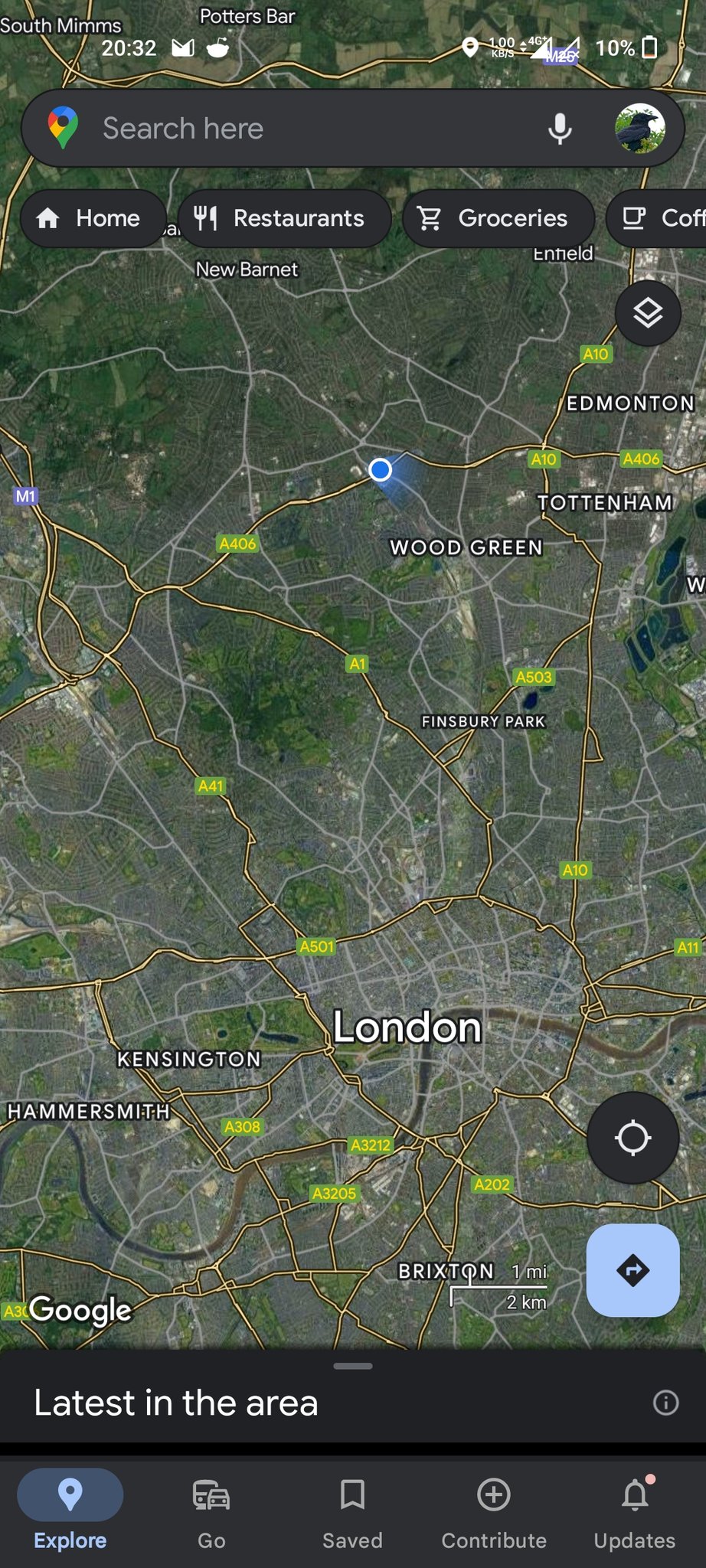
Task: Open info about Latest in the area
Action: [x=665, y=1402]
